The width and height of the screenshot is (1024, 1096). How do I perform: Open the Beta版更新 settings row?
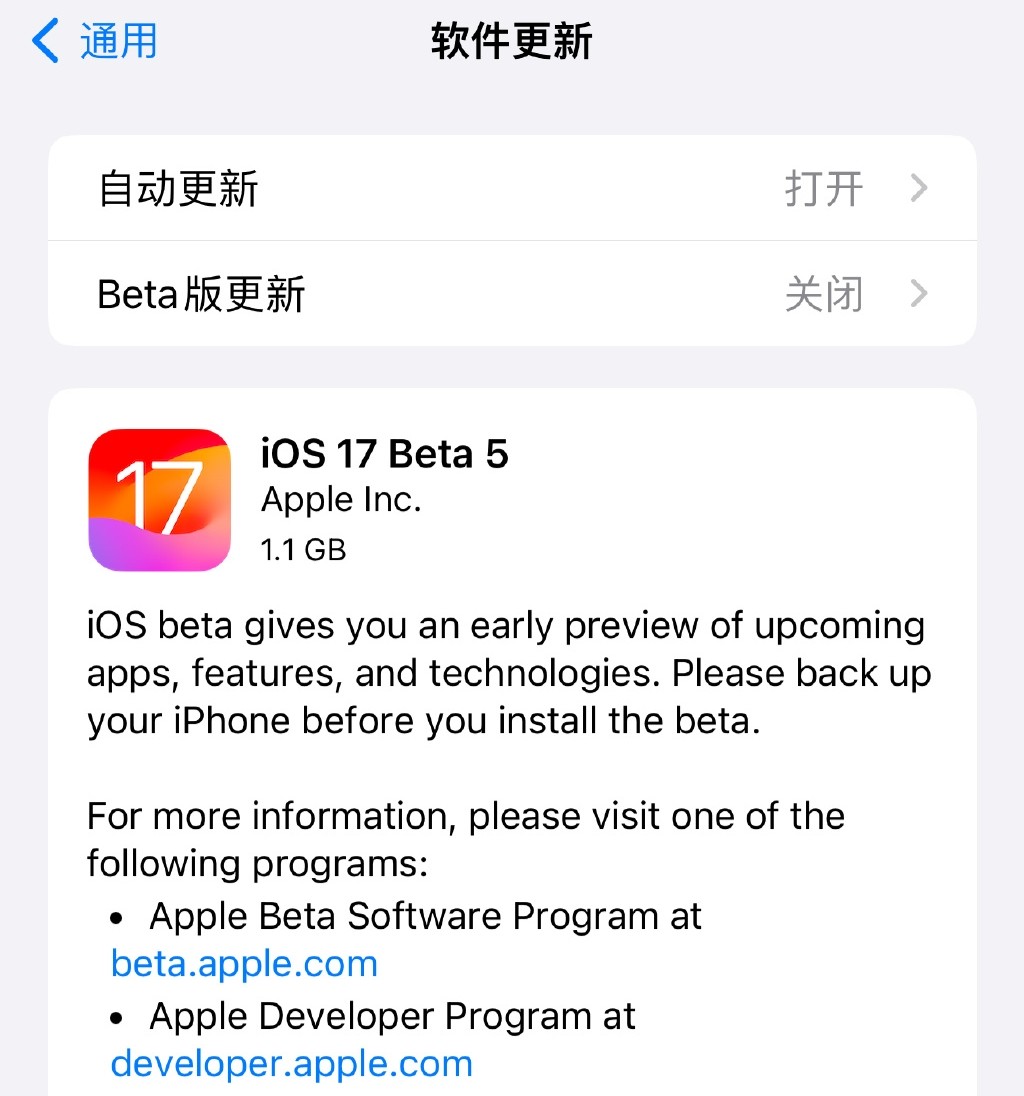pos(512,294)
